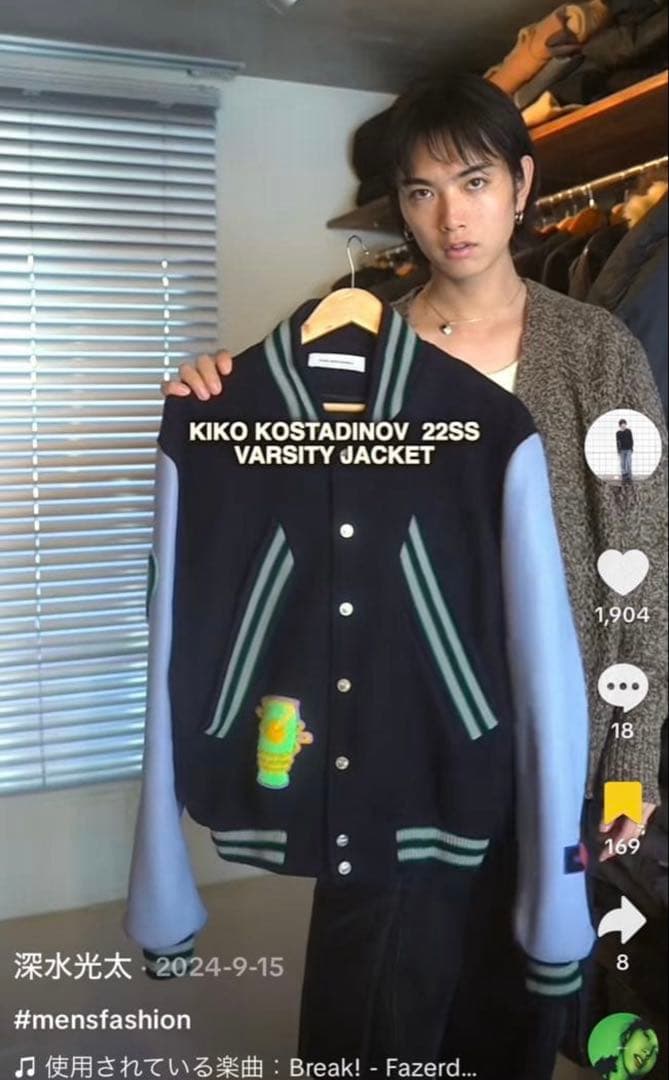Open the comments on this video
The height and width of the screenshot is (1080, 669).
click(622, 688)
